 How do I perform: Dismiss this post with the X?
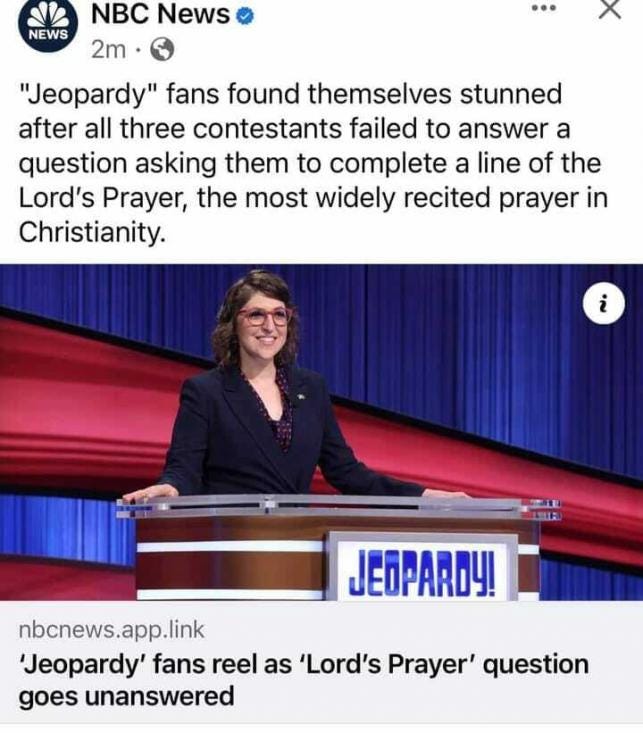point(609,10)
